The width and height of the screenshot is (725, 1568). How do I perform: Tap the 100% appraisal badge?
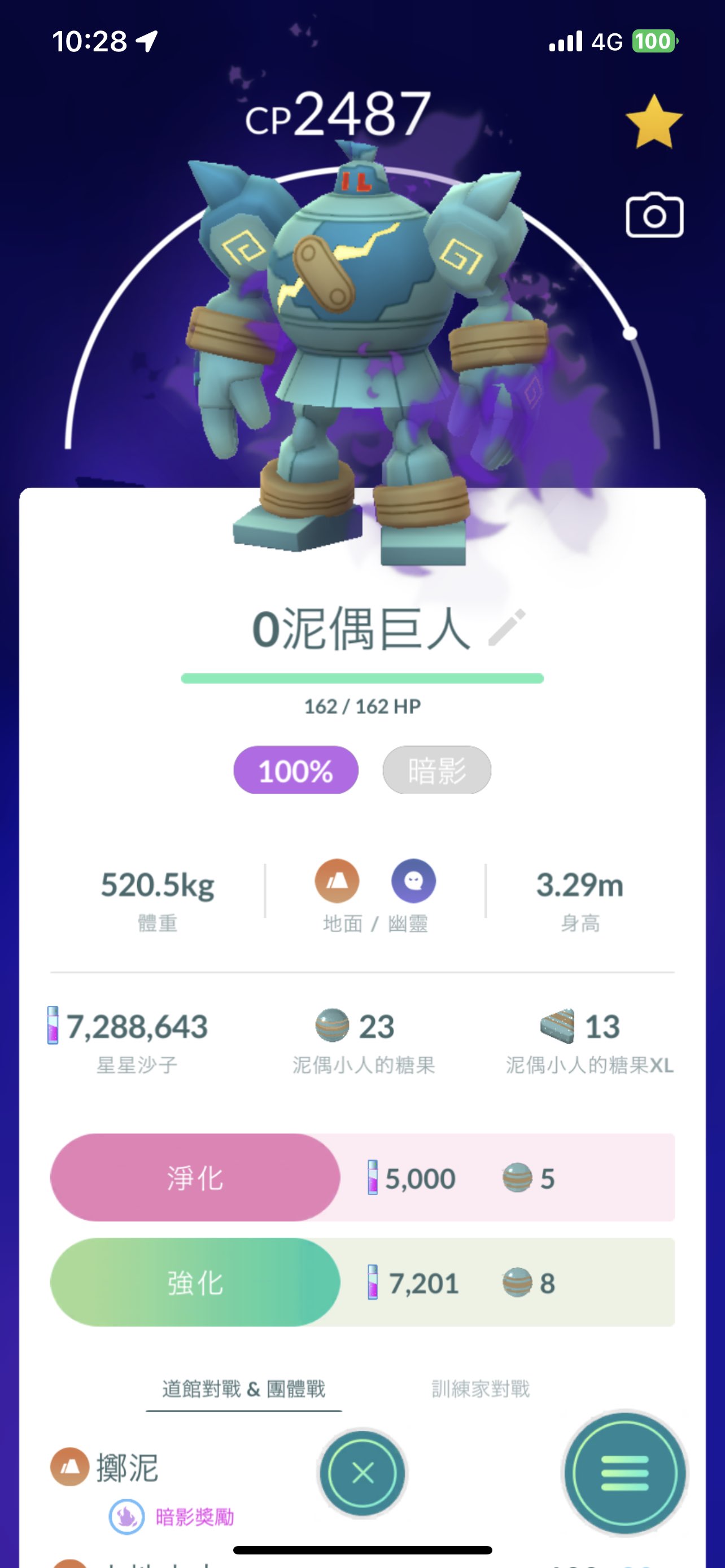(296, 770)
